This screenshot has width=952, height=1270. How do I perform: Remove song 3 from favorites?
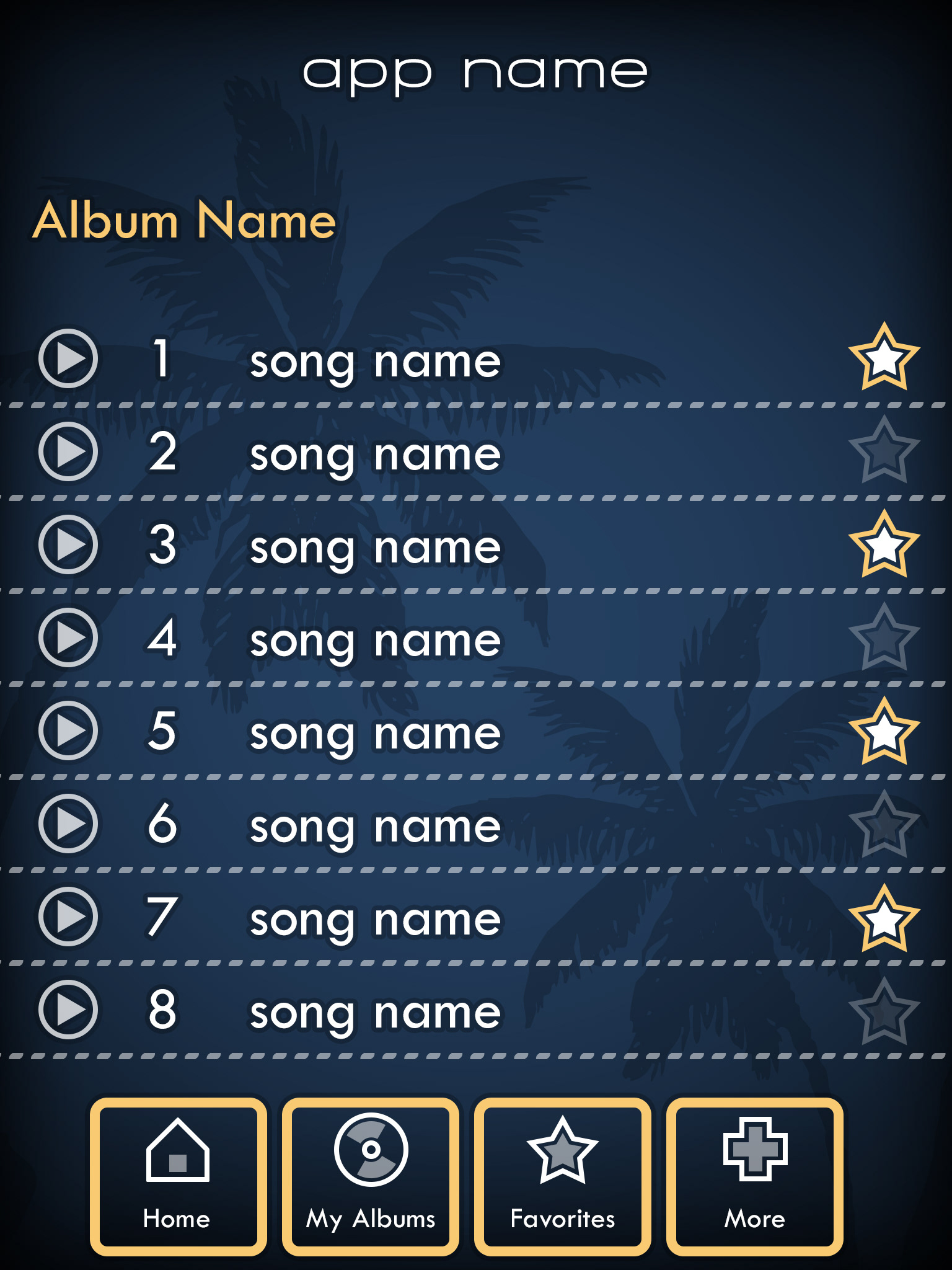[x=884, y=545]
